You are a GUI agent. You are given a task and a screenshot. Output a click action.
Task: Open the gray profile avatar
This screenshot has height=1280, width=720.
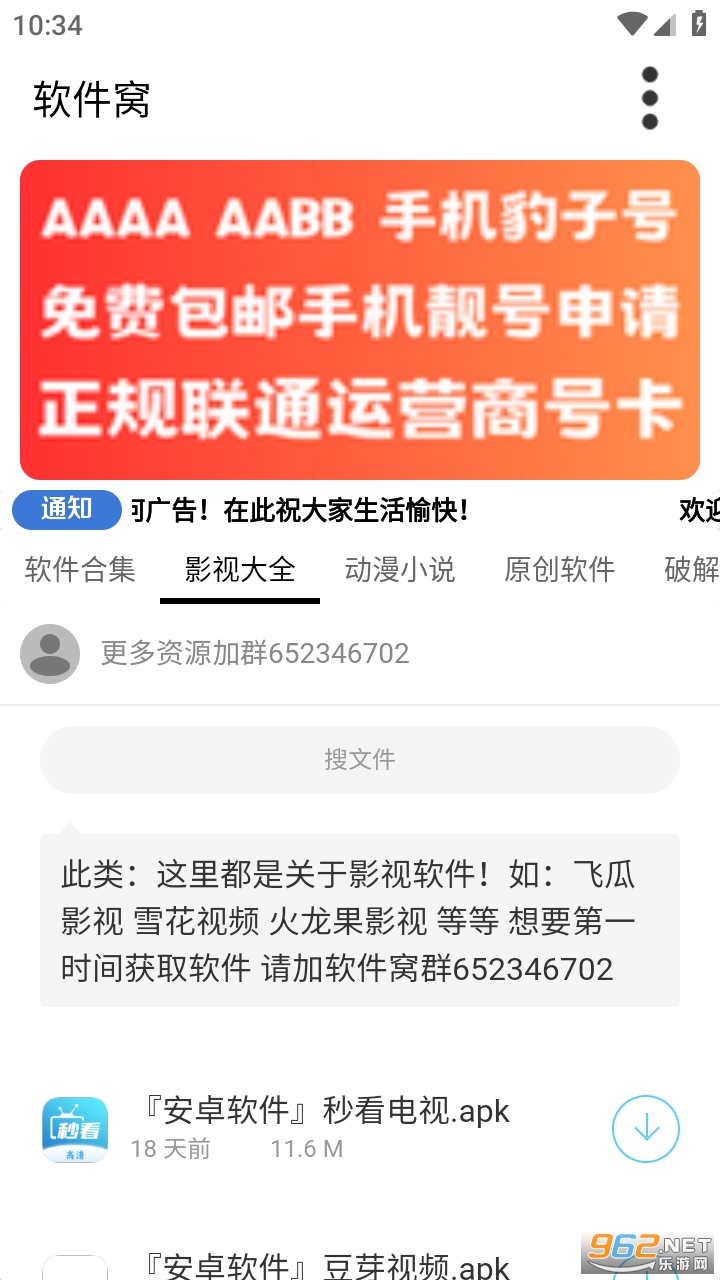pyautogui.click(x=50, y=654)
